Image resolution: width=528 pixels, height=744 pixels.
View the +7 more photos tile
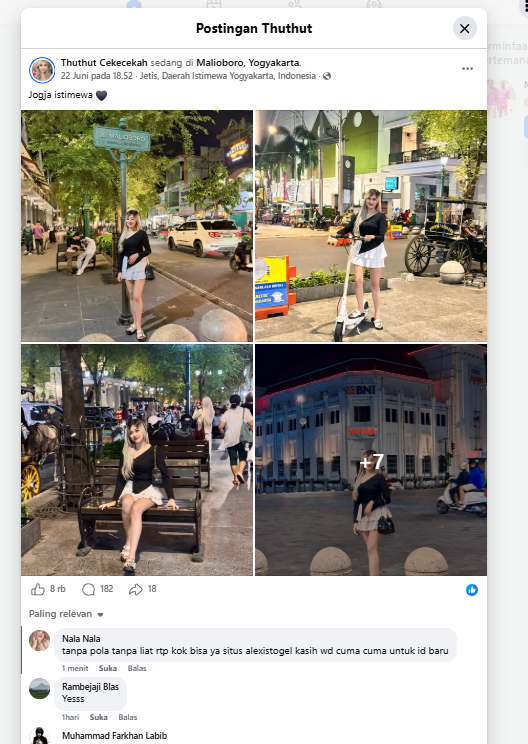[371, 460]
